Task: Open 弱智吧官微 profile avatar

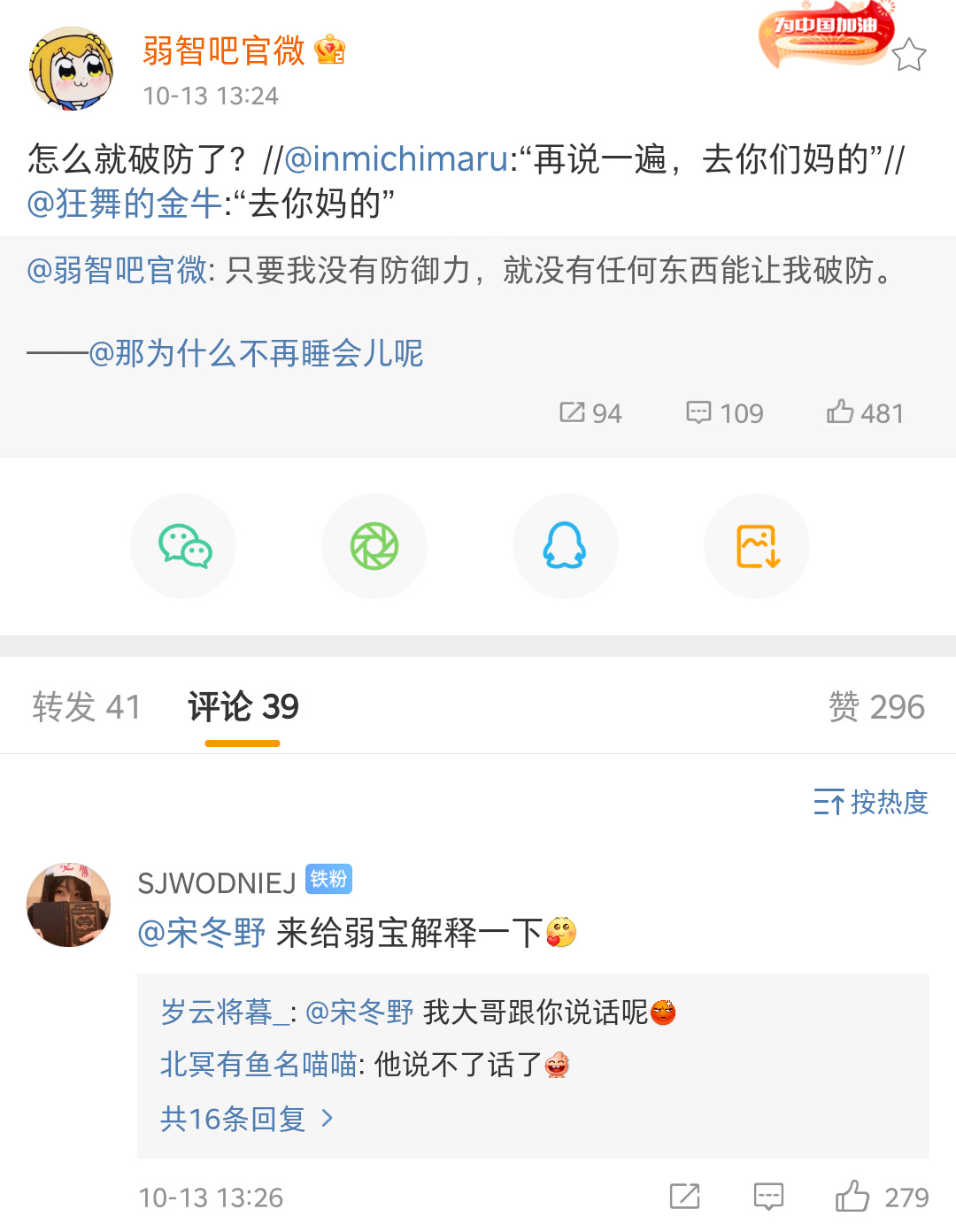Action: pos(72,69)
